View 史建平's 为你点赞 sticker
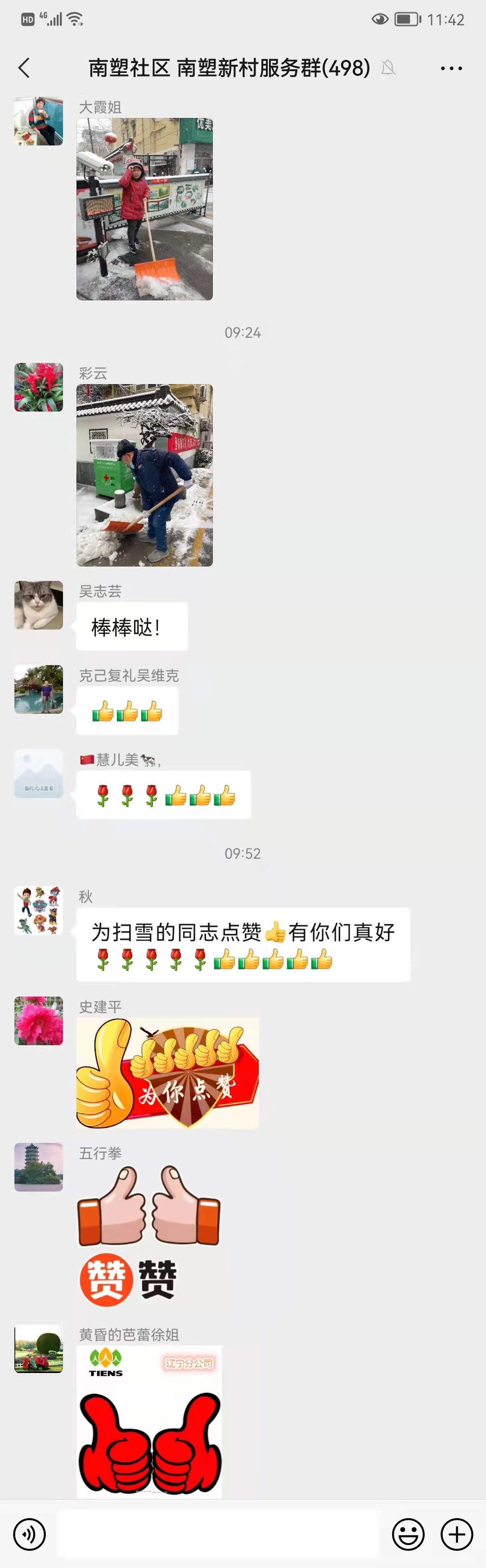 click(x=167, y=1073)
